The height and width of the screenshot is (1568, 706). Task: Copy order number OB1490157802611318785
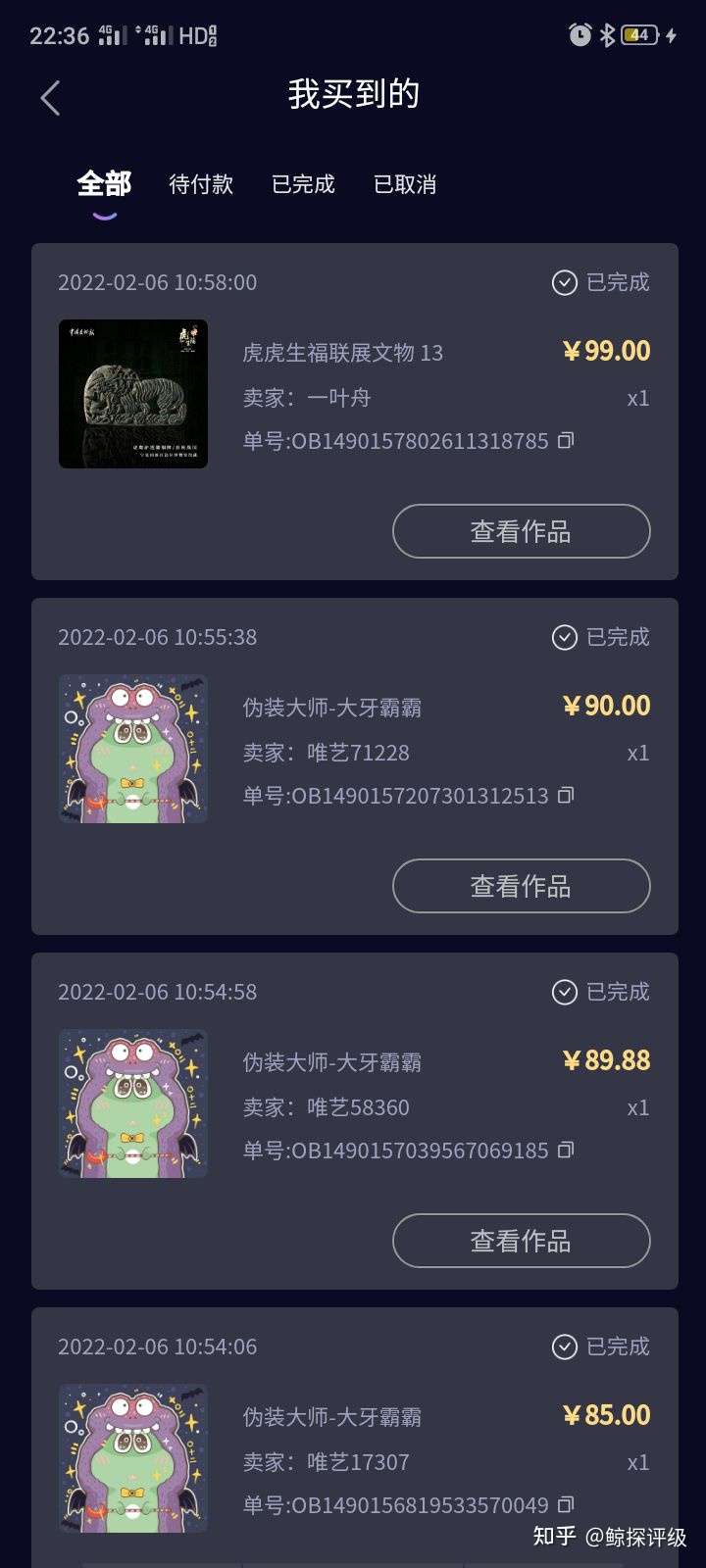[x=566, y=441]
